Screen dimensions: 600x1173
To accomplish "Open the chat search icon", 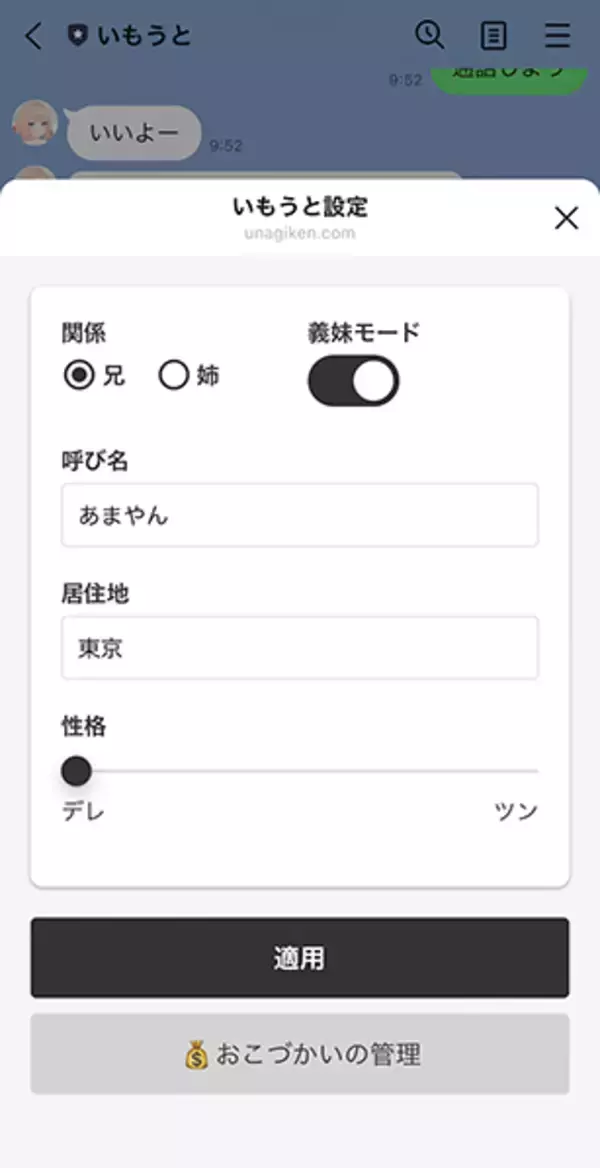I will tap(429, 36).
